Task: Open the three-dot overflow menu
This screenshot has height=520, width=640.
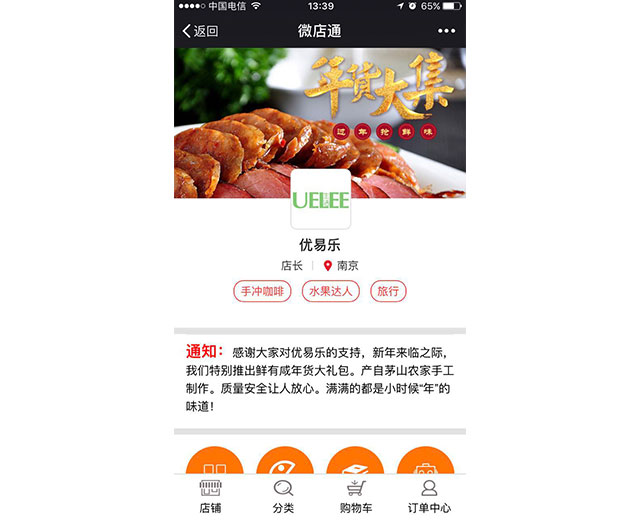Action: coord(446,31)
